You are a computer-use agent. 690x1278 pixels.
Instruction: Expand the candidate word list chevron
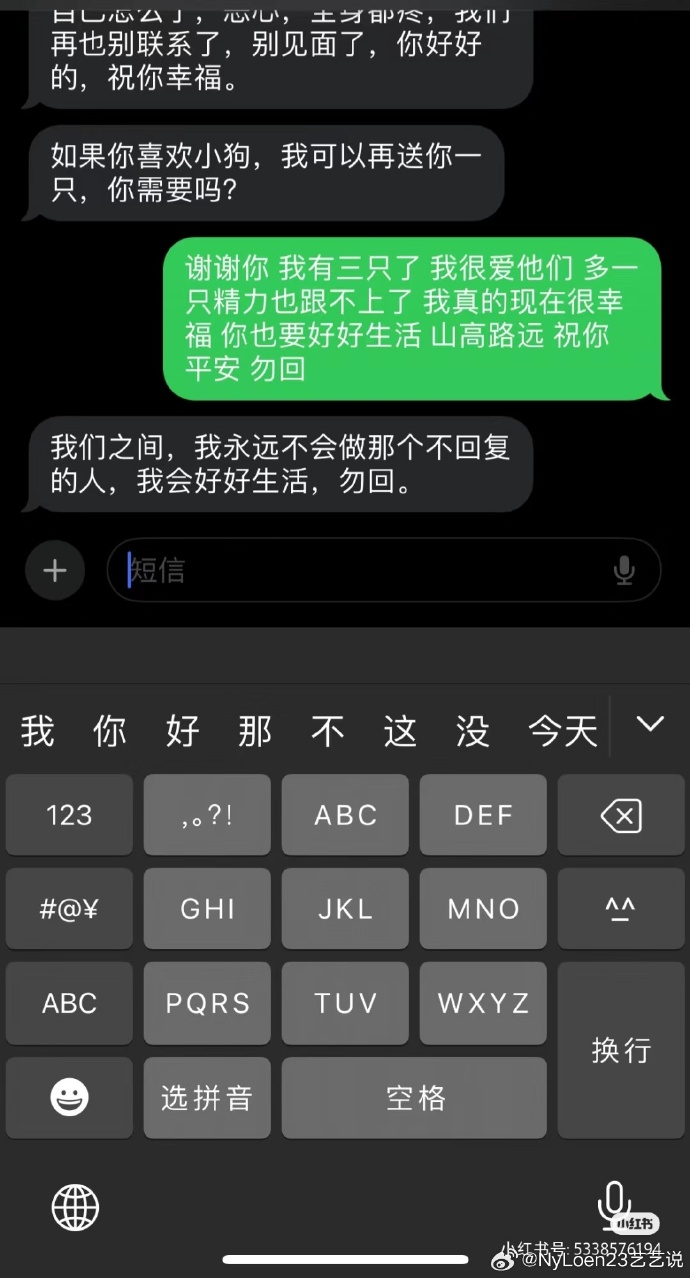pos(650,725)
